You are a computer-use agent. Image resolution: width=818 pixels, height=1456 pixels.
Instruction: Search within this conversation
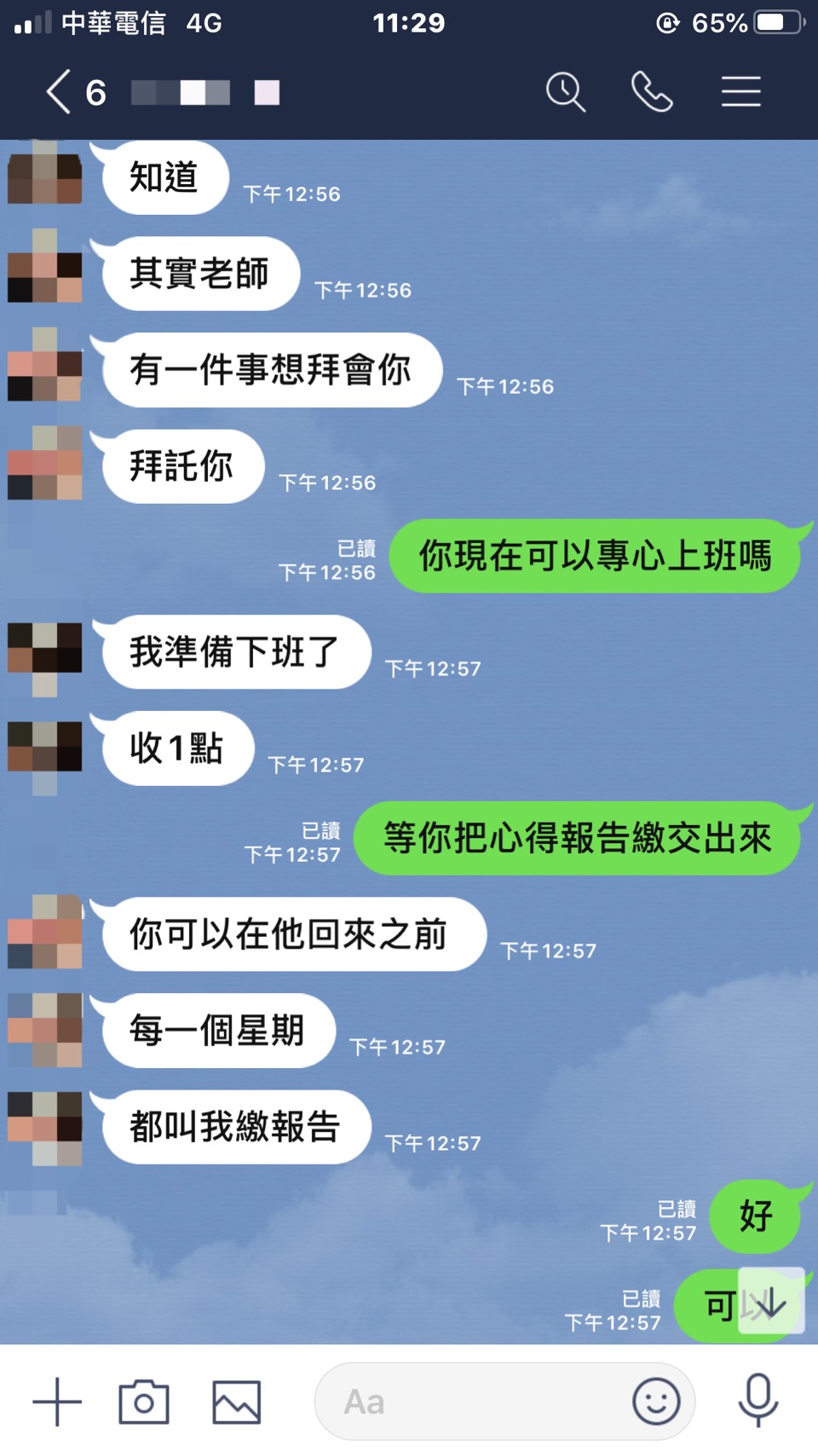click(566, 92)
